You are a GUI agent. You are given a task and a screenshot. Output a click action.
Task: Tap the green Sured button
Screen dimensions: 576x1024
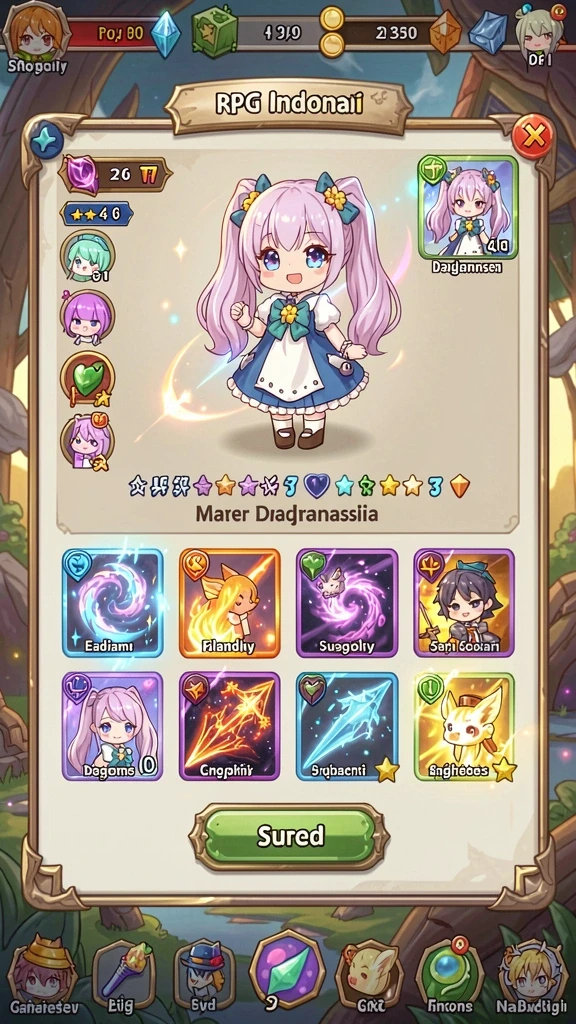coord(289,837)
